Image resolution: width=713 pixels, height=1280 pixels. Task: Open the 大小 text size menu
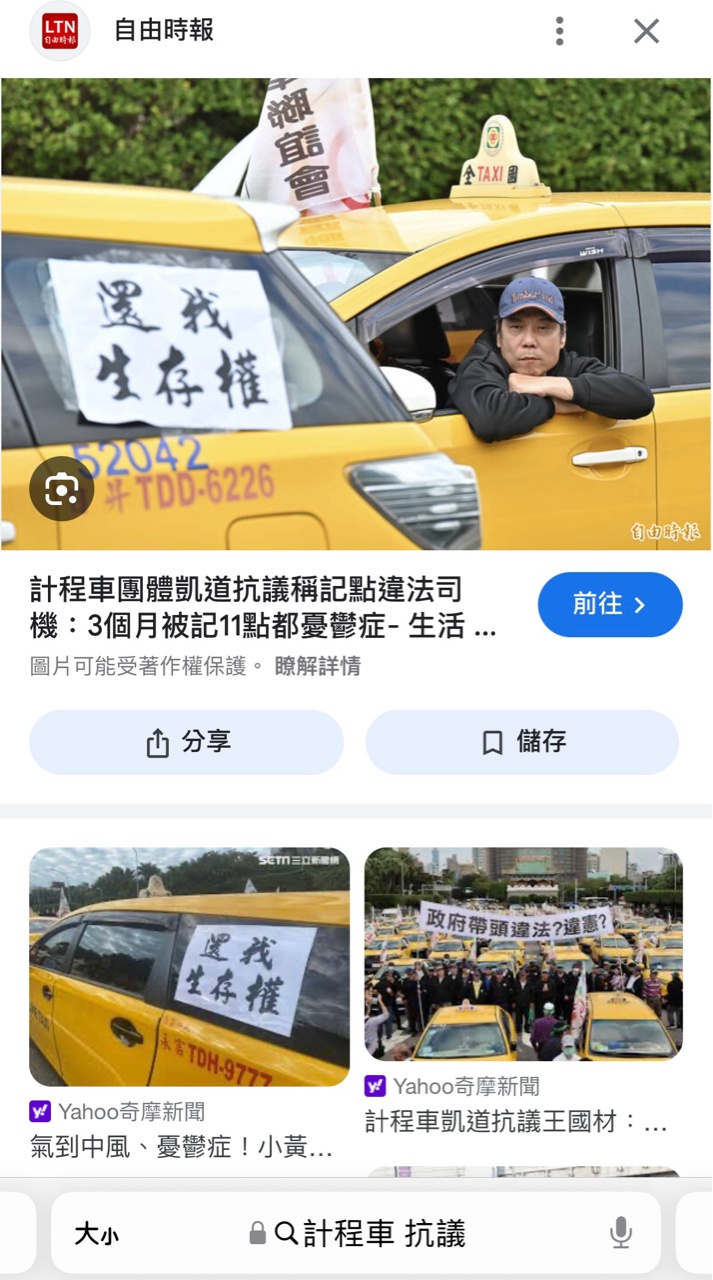(x=96, y=1235)
